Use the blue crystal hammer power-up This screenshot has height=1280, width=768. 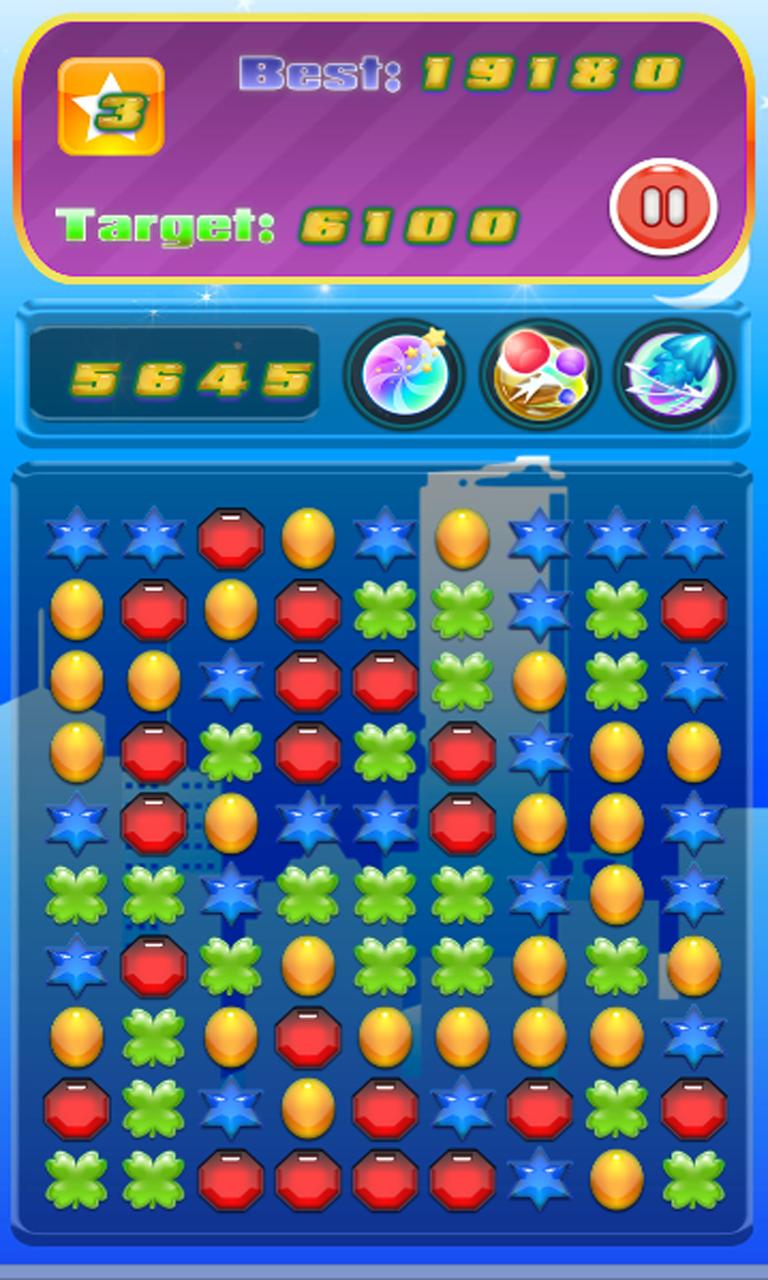point(674,375)
